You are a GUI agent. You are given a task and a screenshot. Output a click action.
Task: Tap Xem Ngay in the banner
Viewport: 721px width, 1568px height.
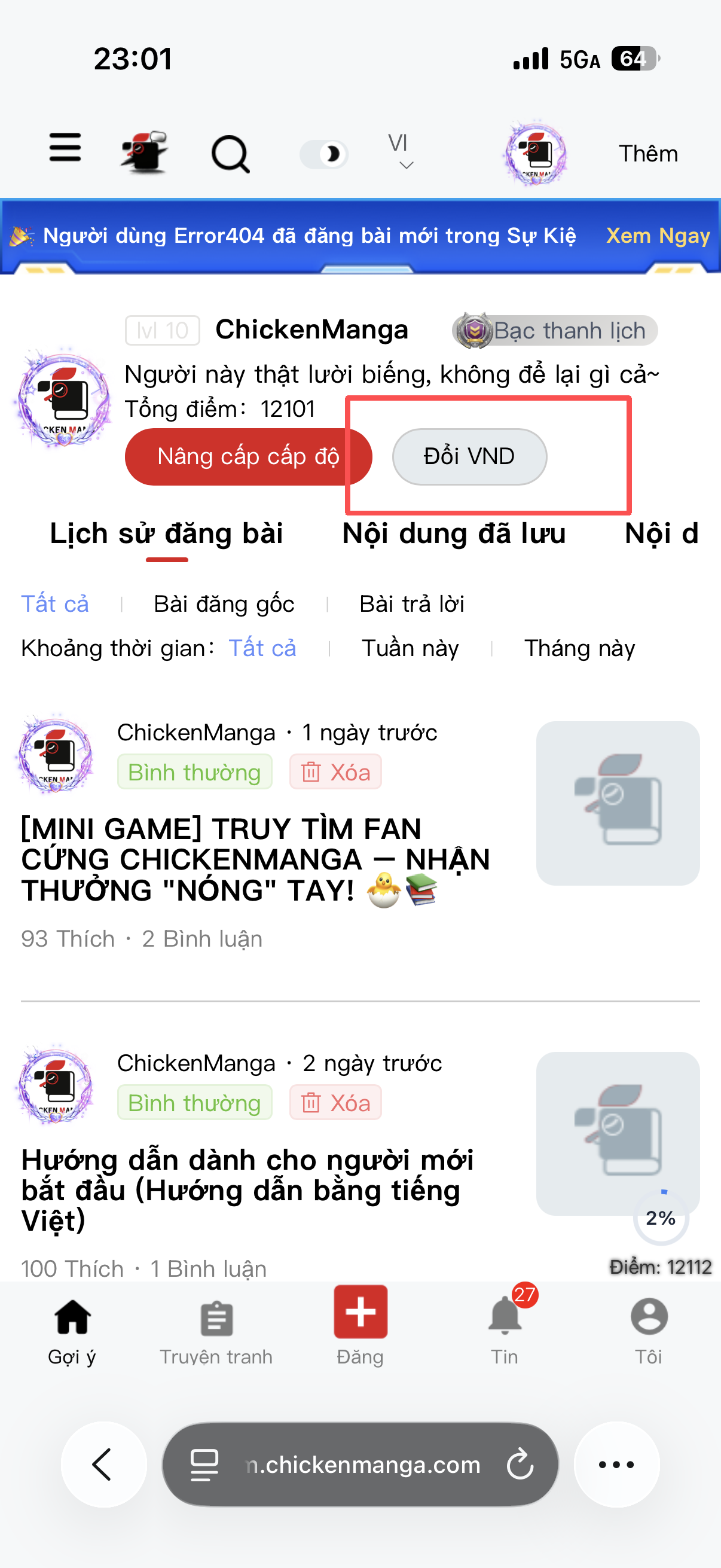click(x=658, y=236)
